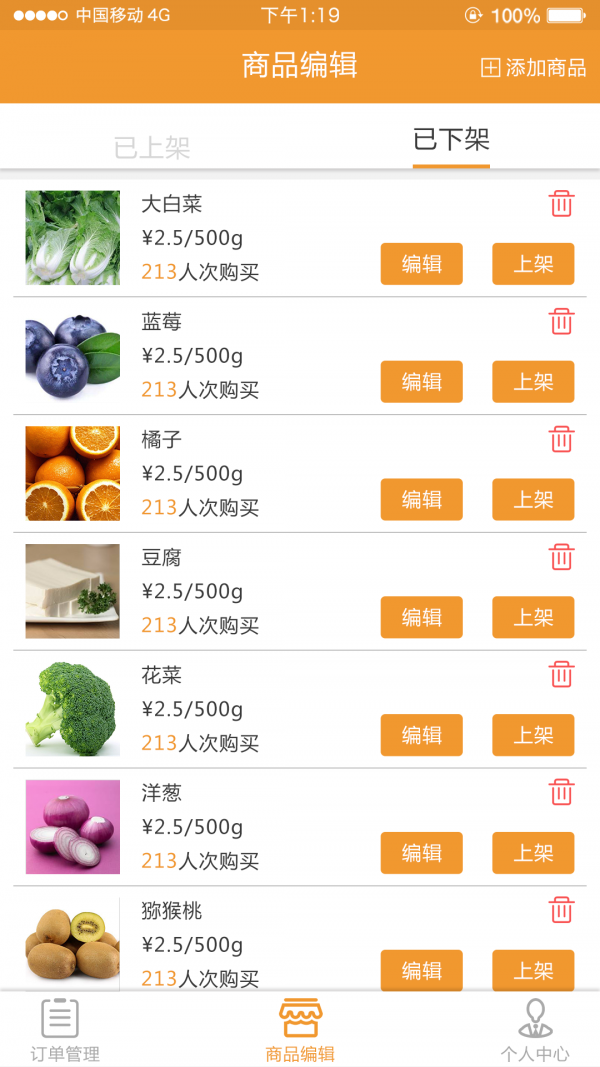Put 蓝莓 back on shelf with 上架
600x1067 pixels.
coord(533,382)
